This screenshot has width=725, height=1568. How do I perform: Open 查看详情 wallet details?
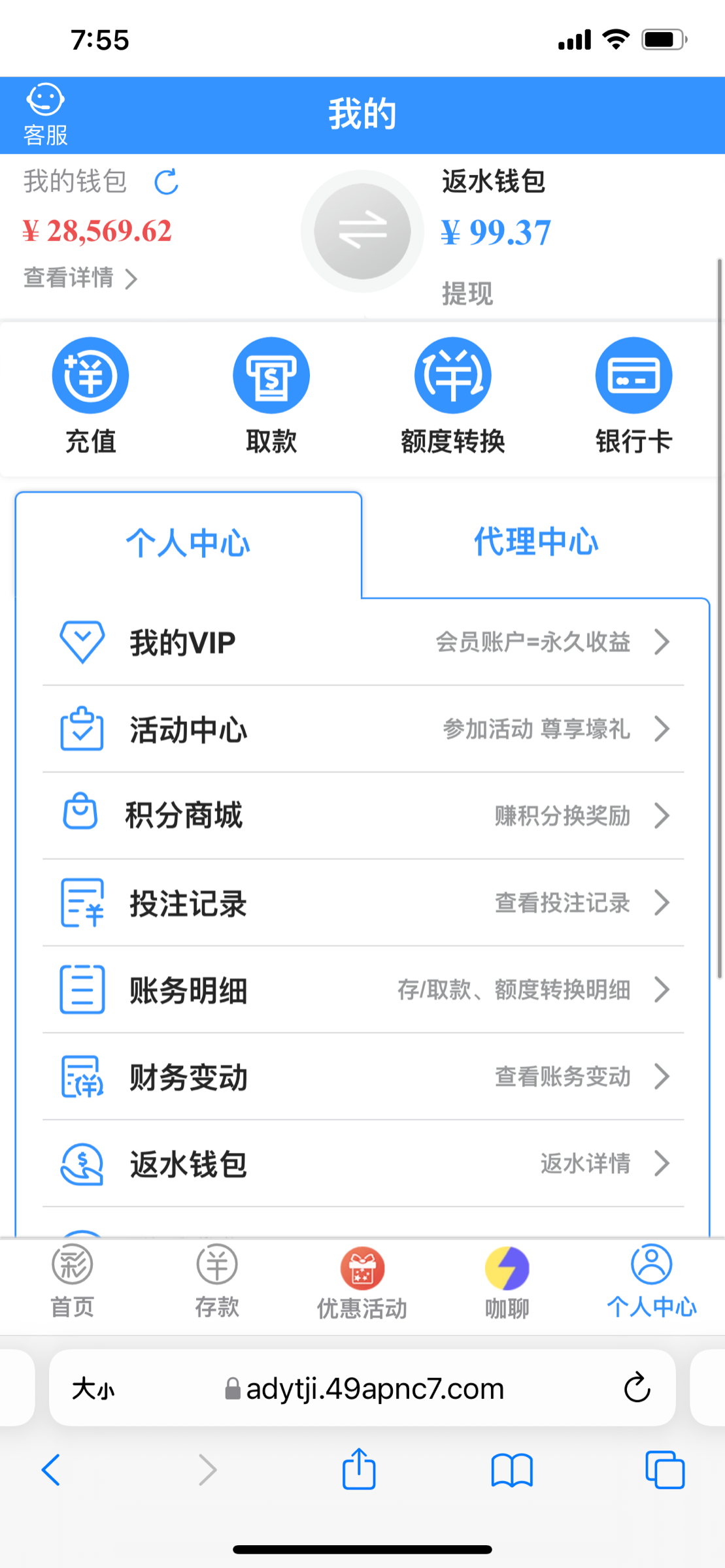point(80,278)
